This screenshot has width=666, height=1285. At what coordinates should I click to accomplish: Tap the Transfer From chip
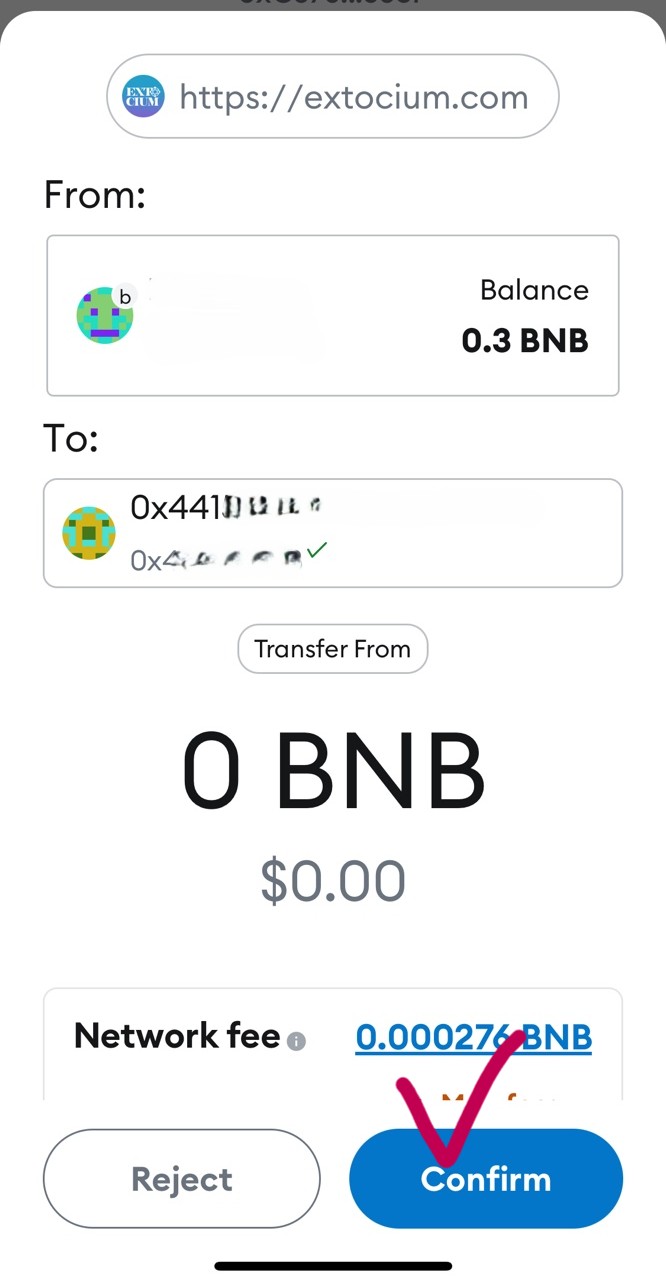coord(332,649)
